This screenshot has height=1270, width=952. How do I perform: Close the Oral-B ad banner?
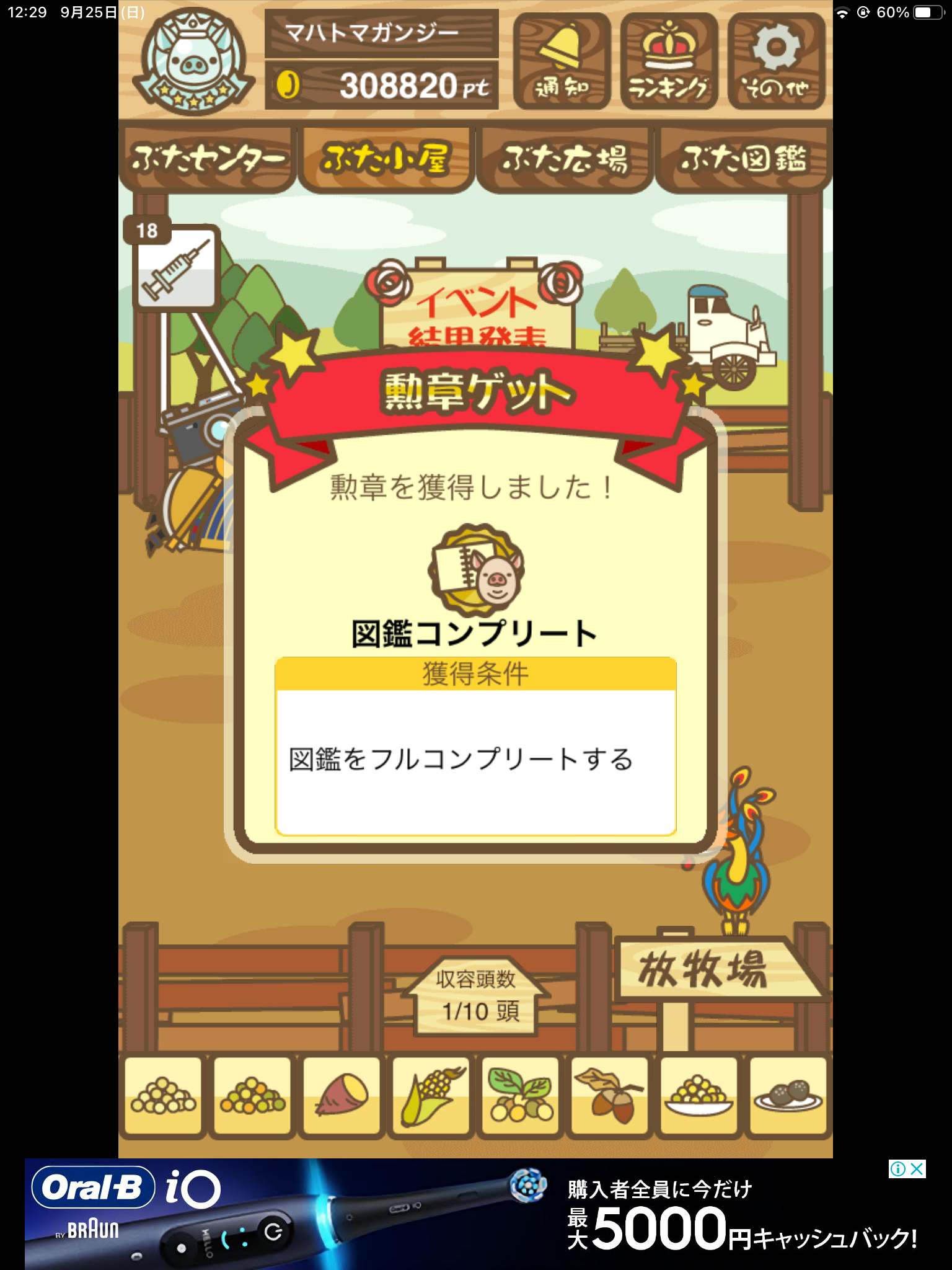pos(917,1169)
